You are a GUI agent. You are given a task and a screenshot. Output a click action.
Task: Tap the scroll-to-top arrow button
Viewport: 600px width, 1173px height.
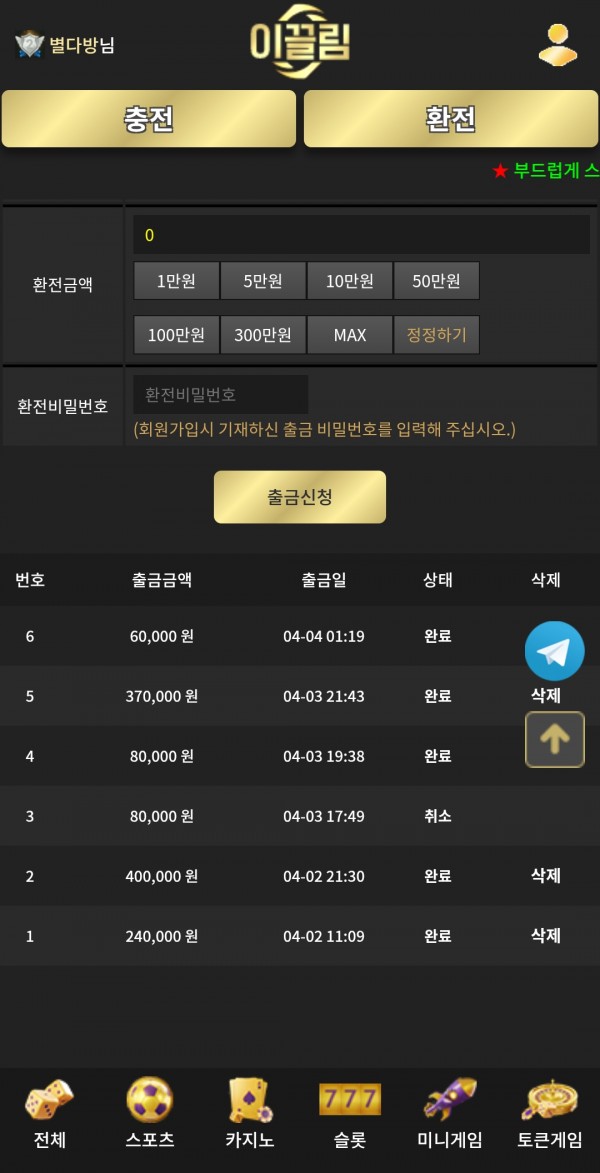(554, 739)
